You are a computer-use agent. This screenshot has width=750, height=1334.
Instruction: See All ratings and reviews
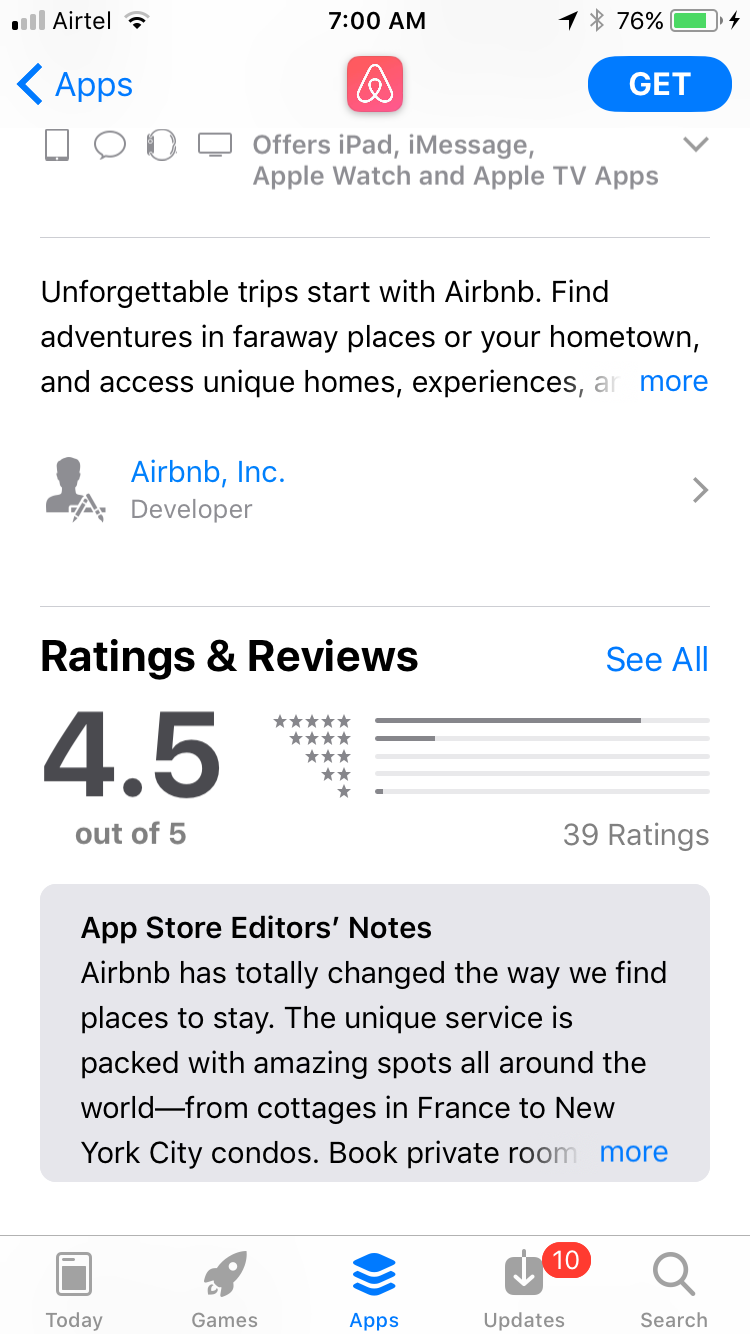click(657, 659)
